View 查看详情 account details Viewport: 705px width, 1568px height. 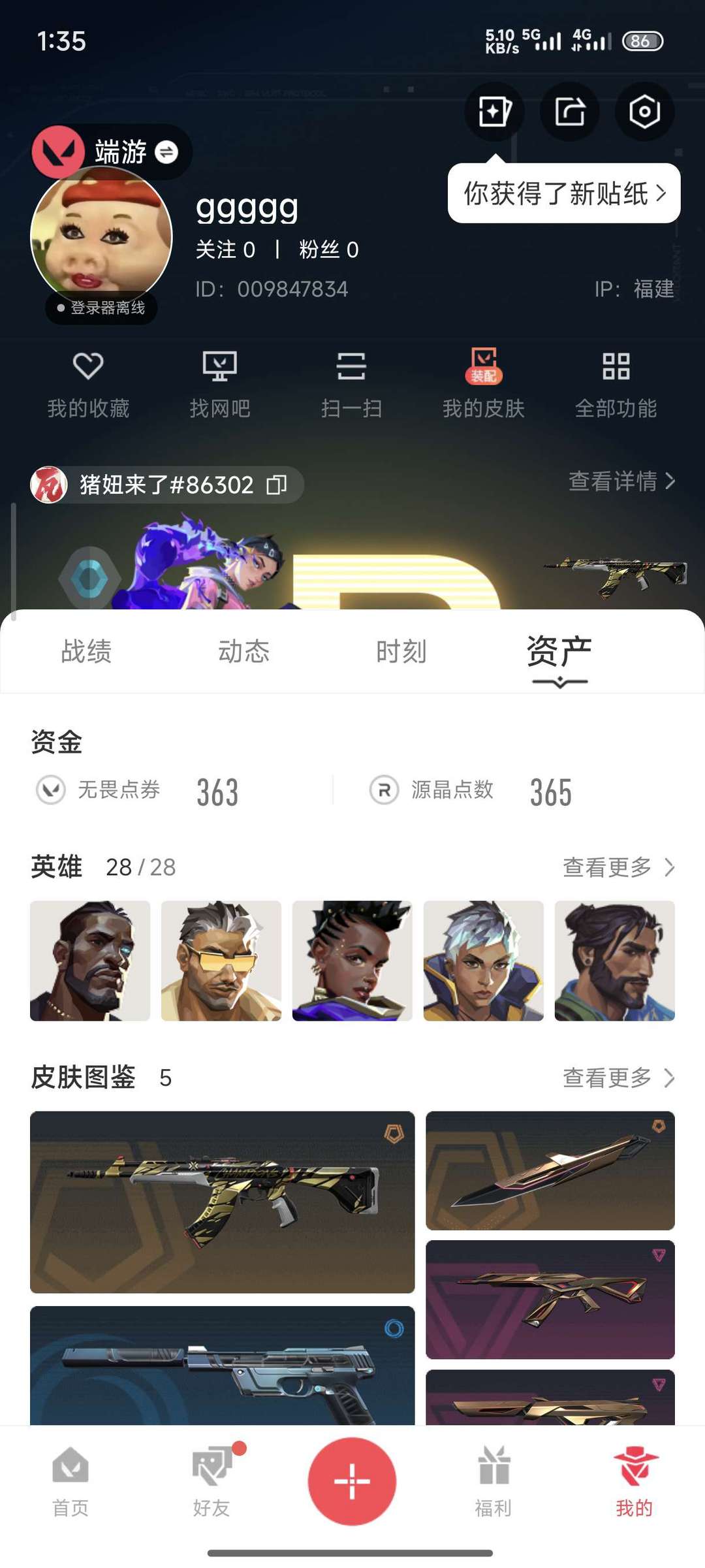pyautogui.click(x=621, y=481)
